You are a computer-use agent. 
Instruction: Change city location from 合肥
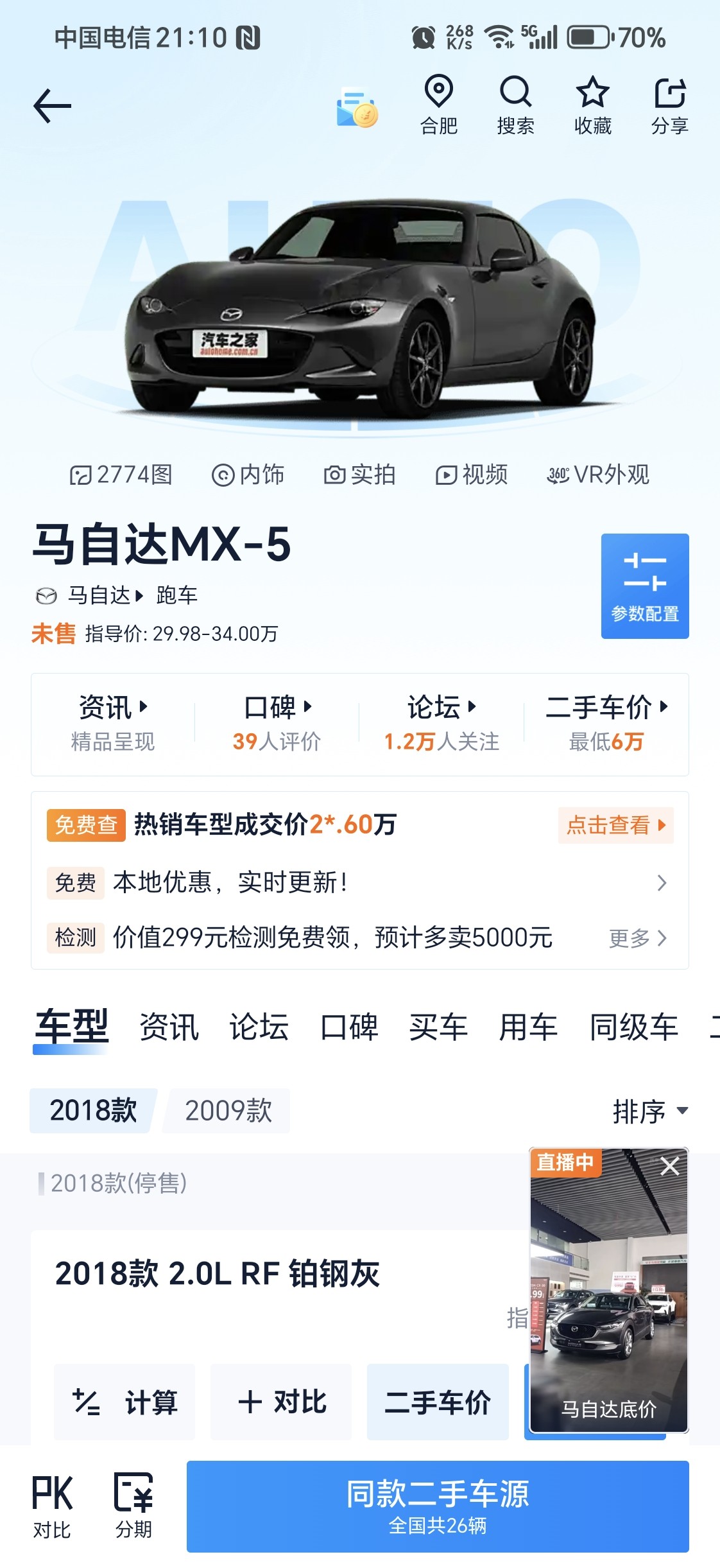[x=439, y=105]
